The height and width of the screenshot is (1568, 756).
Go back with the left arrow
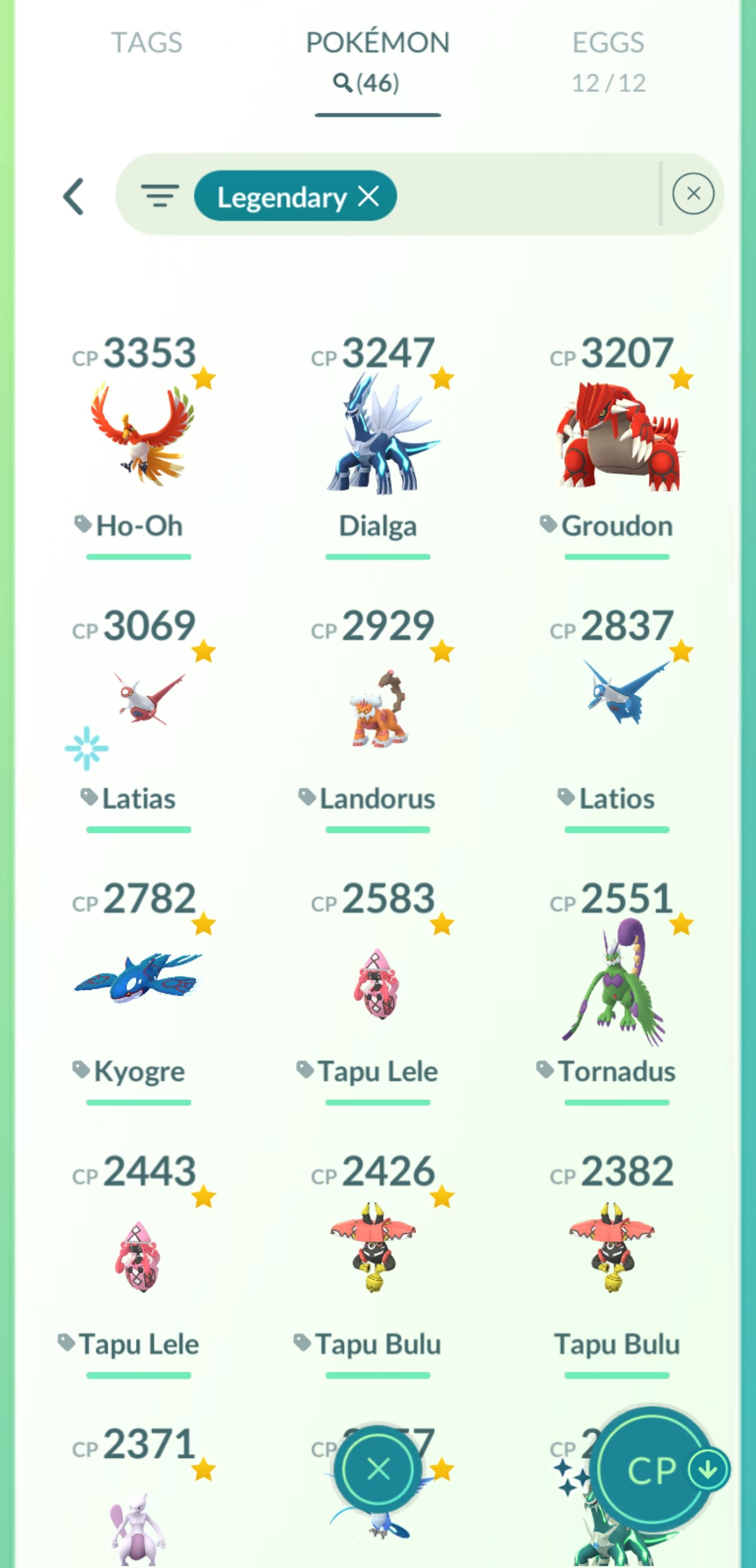[x=73, y=197]
